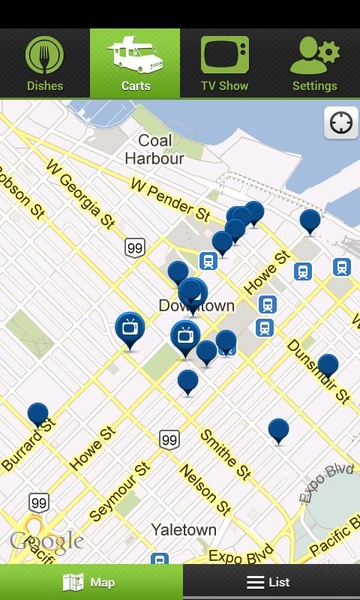The width and height of the screenshot is (360, 600).
Task: Tap the cart pin on Dunsmuir St
Action: [328, 366]
